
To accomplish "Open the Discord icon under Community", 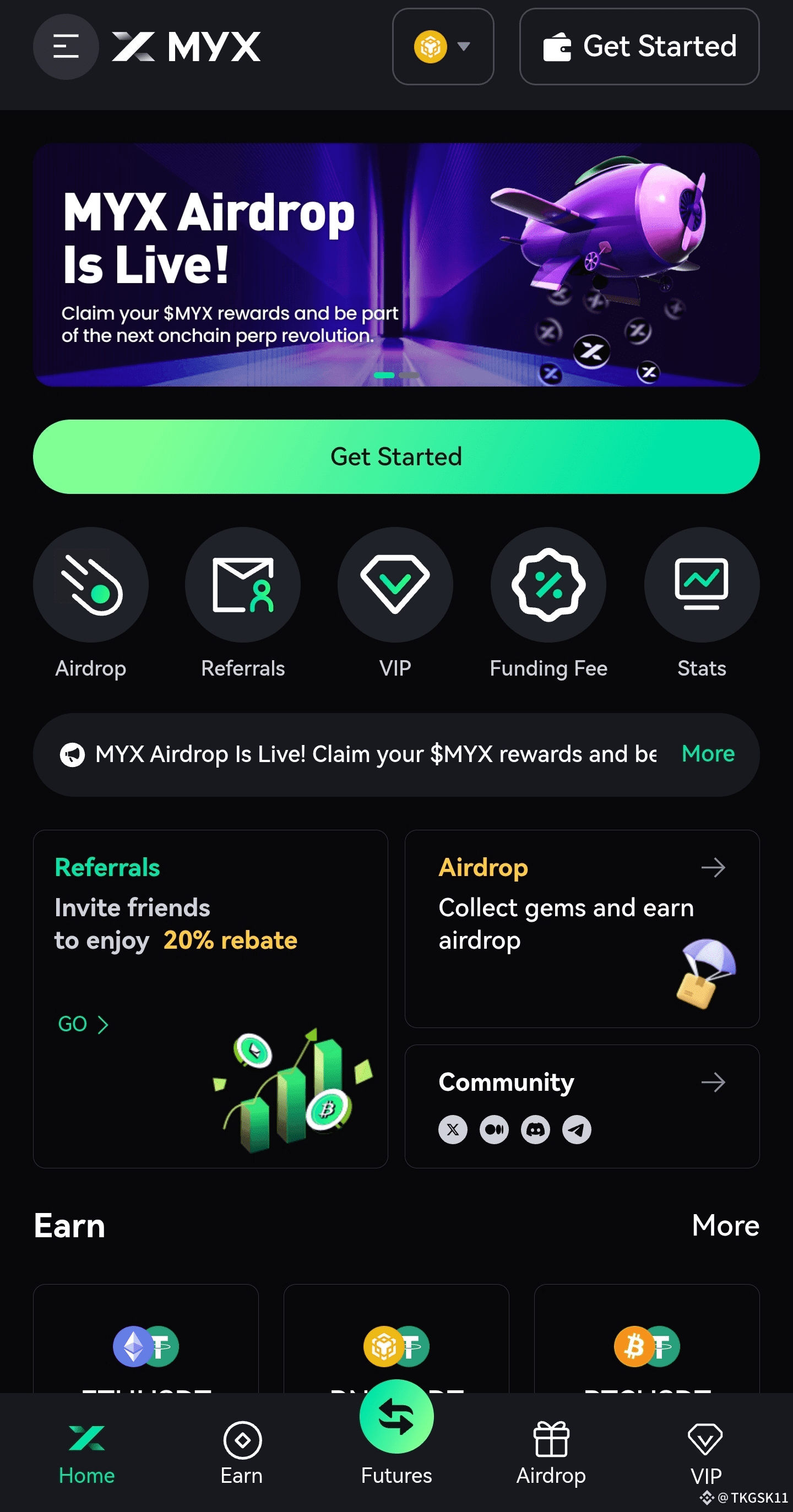I will click(x=535, y=1129).
